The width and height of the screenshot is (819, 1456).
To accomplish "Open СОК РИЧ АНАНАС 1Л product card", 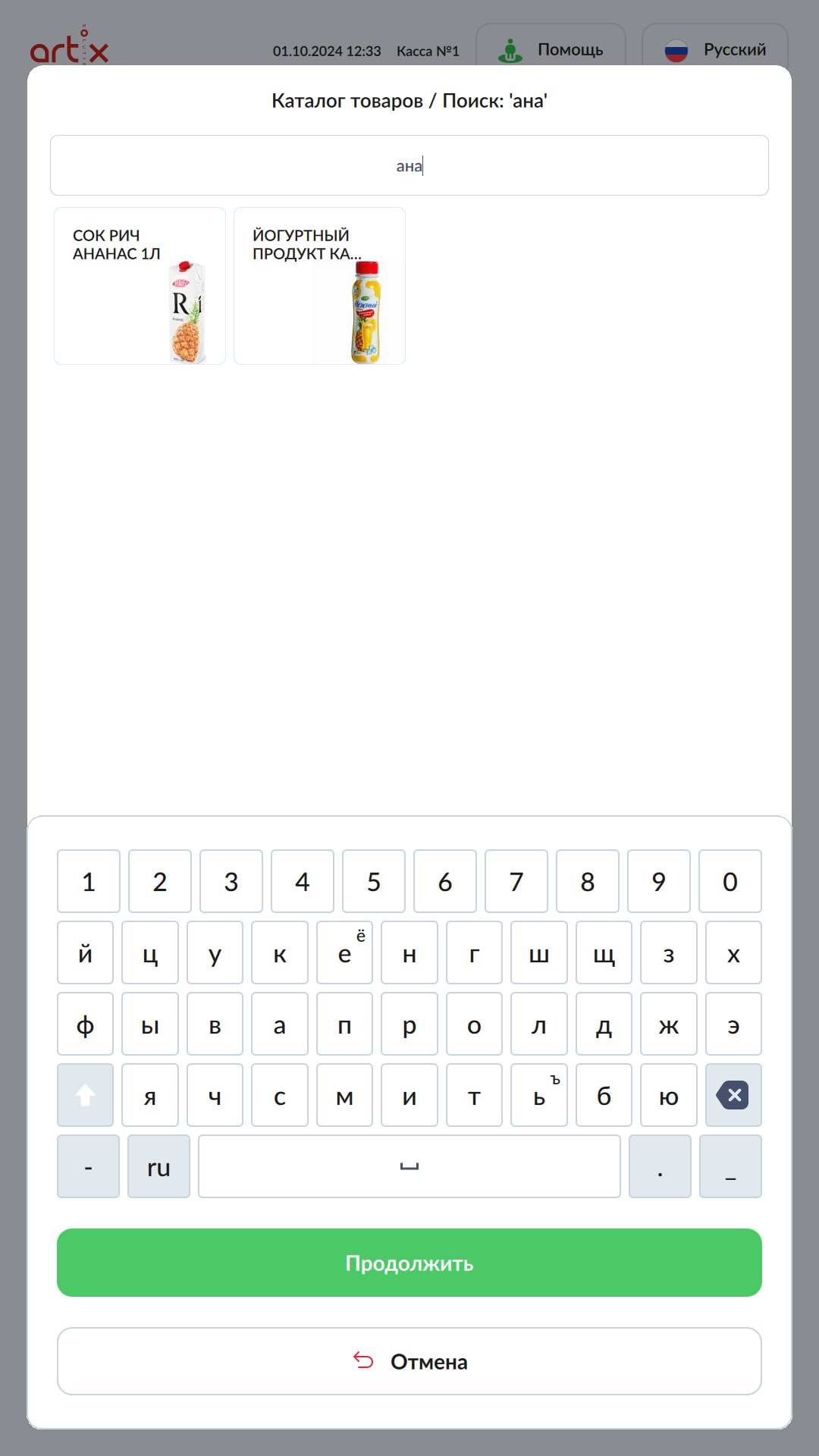I will (140, 286).
